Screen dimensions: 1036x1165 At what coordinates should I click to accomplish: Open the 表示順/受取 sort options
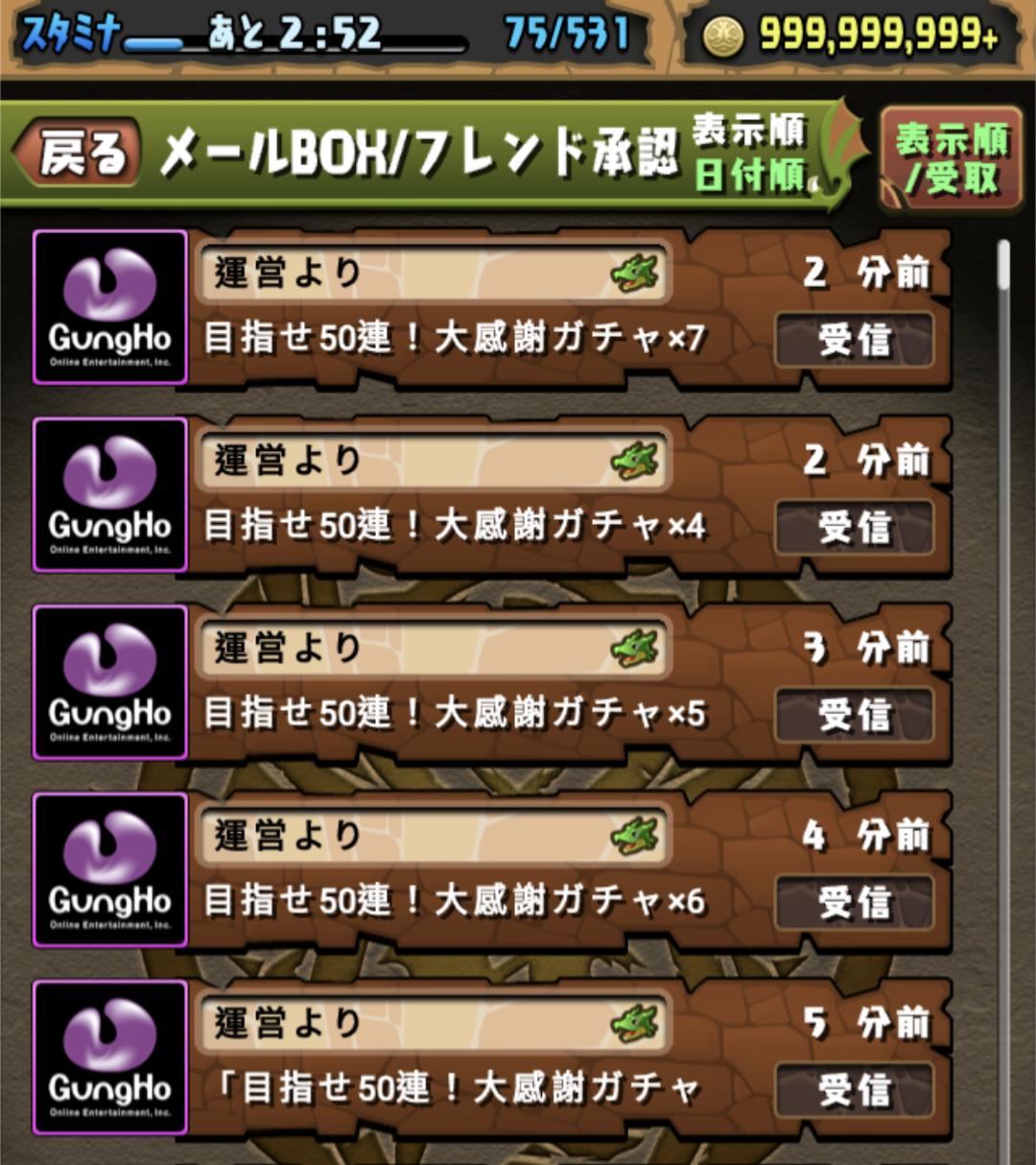click(951, 159)
